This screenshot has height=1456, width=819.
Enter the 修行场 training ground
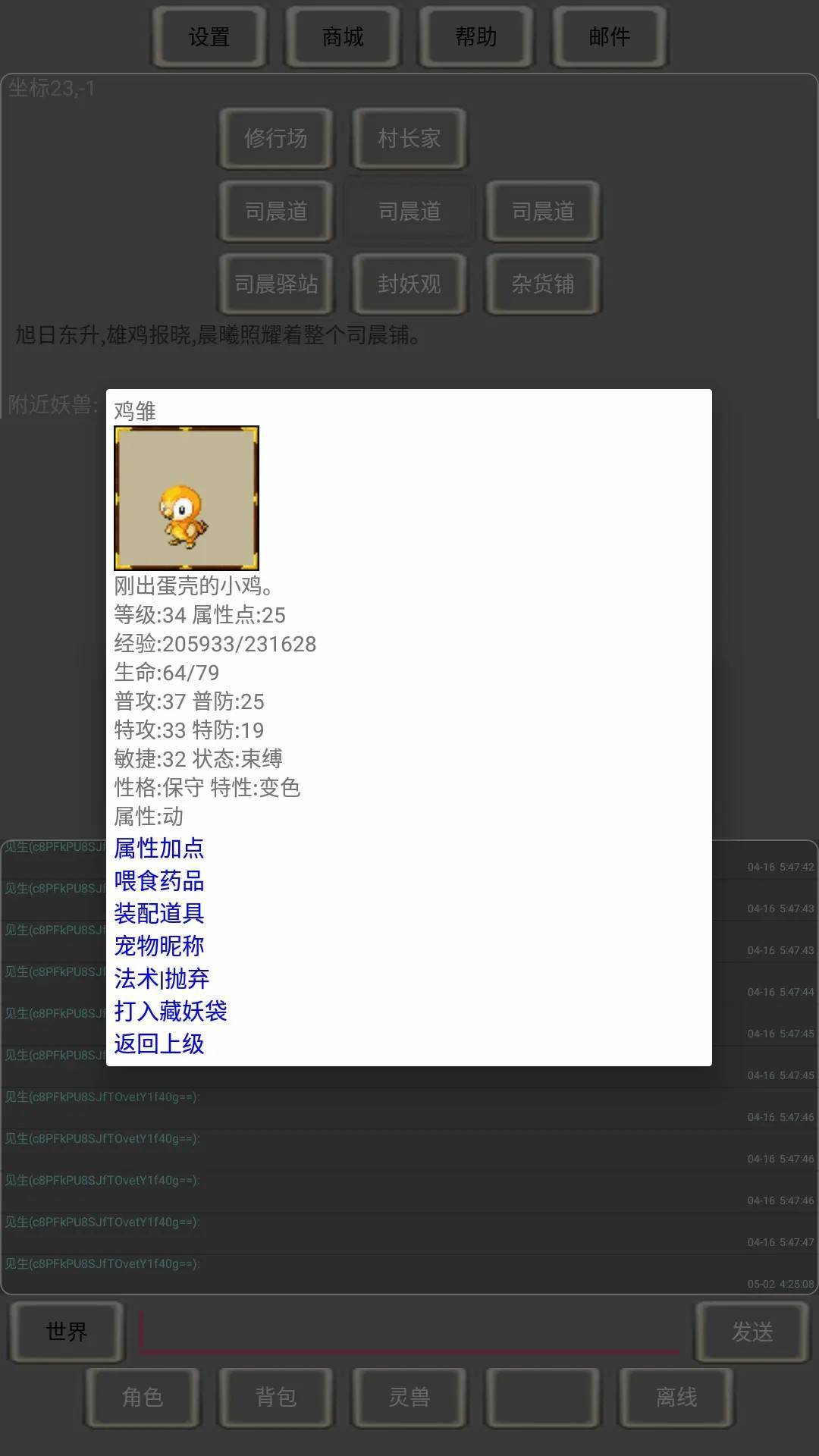coord(276,138)
